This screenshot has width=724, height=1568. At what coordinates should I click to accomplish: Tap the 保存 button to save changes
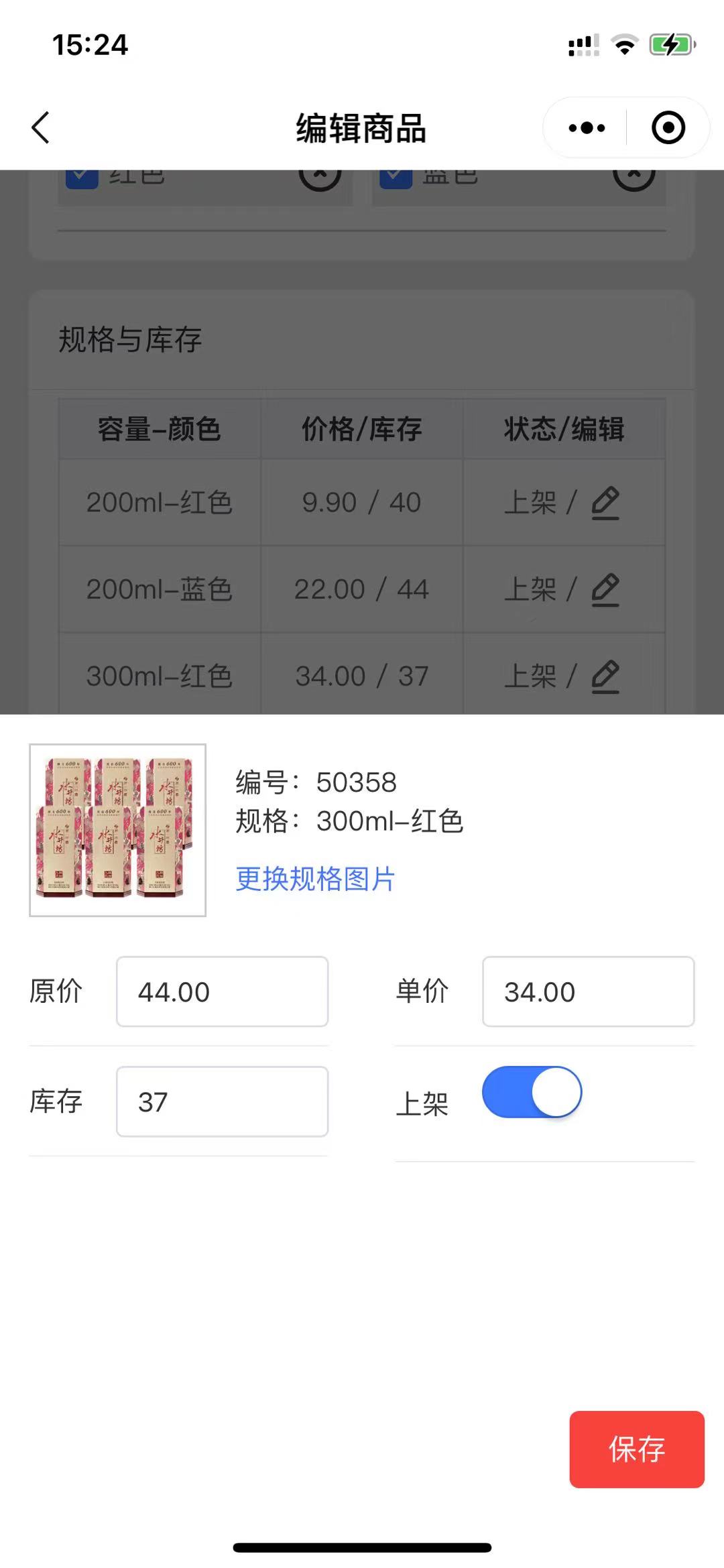(636, 1451)
